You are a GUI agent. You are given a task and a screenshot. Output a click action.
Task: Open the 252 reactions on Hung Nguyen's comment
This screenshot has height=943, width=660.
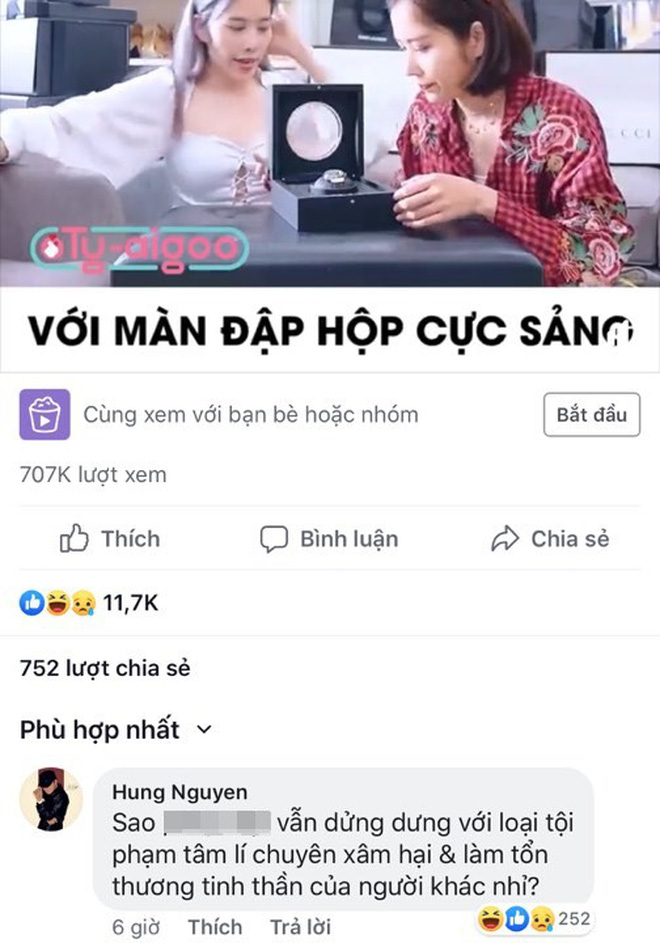[536, 919]
